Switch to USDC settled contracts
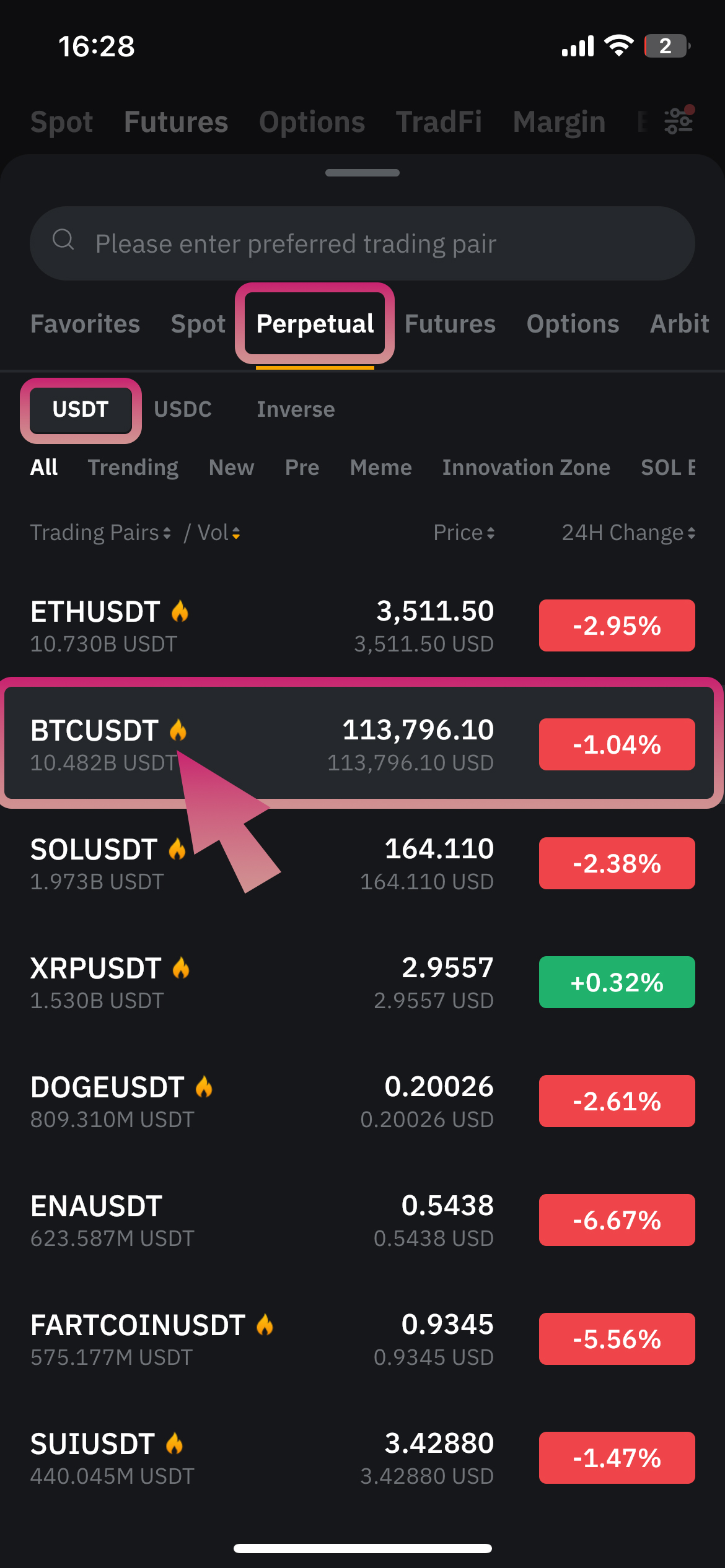The height and width of the screenshot is (1568, 725). tap(183, 409)
